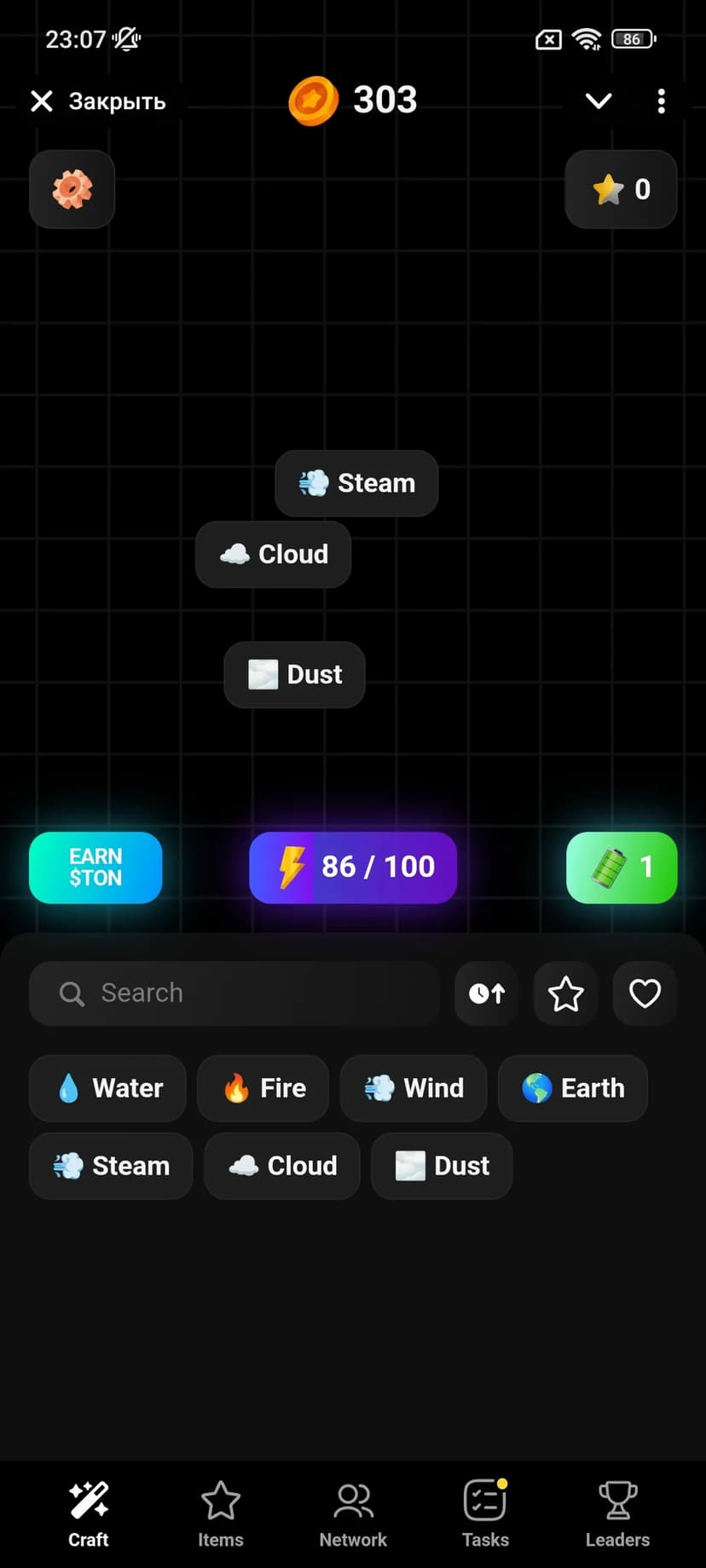706x1568 pixels.
Task: Expand the chevron dropdown at top
Action: coord(599,101)
